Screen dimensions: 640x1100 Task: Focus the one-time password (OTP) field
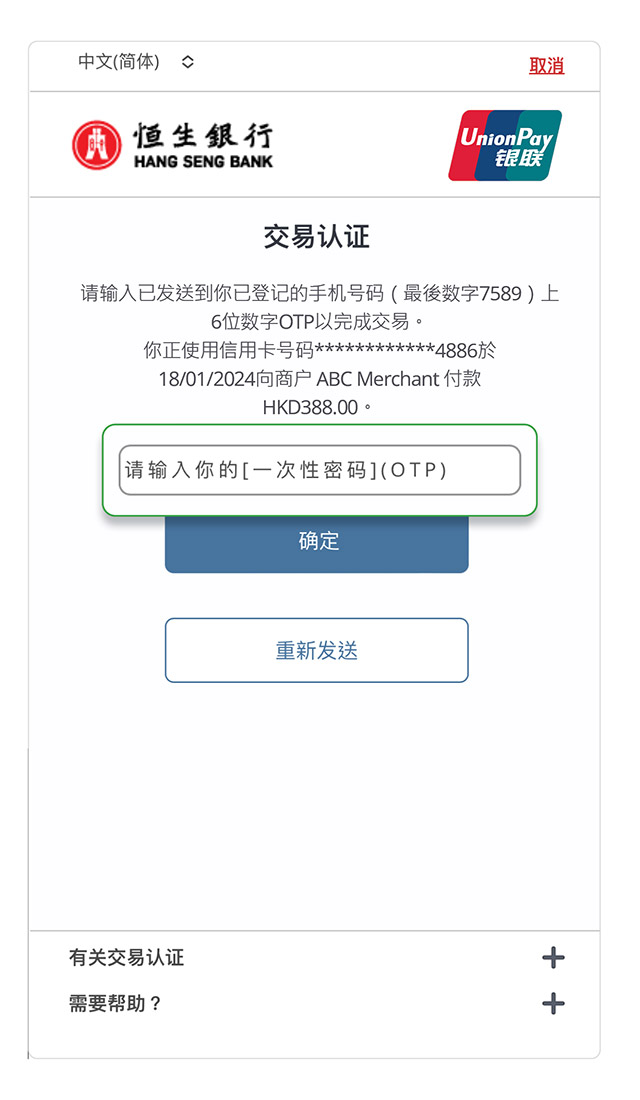[x=320, y=470]
